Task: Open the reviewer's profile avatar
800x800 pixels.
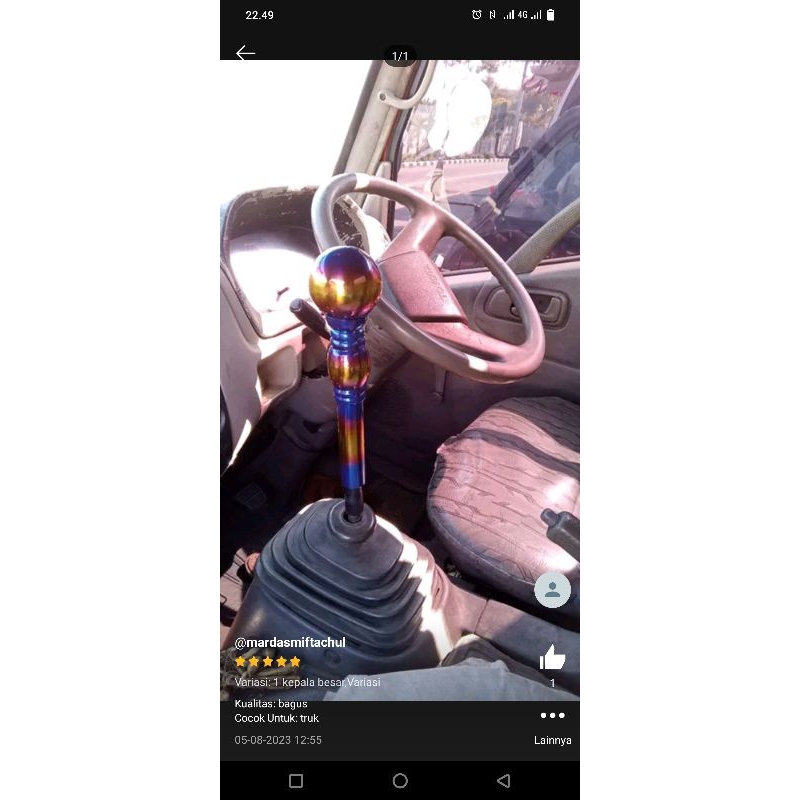Action: click(x=552, y=590)
